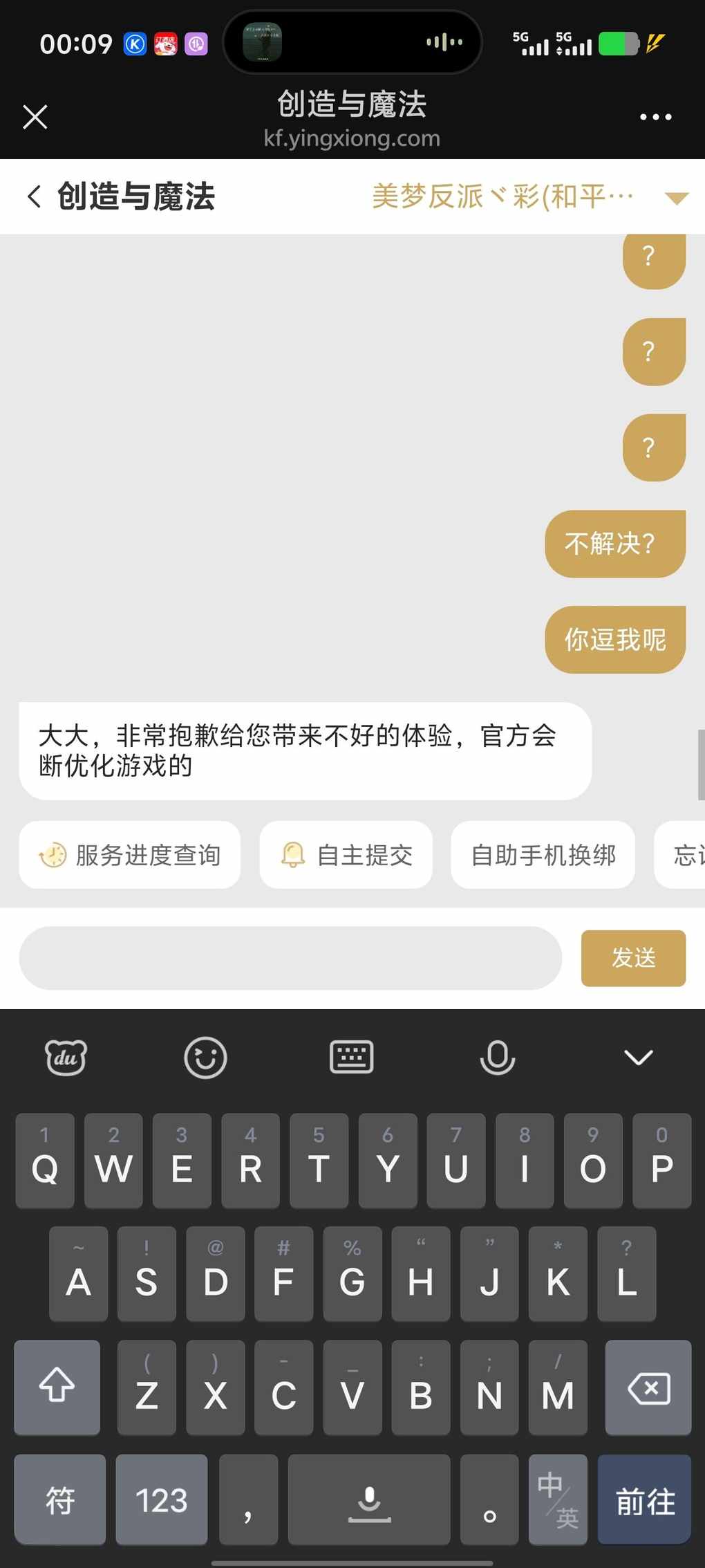Screen dimensions: 705x1568
Task: Focus the message input field
Action: (290, 958)
